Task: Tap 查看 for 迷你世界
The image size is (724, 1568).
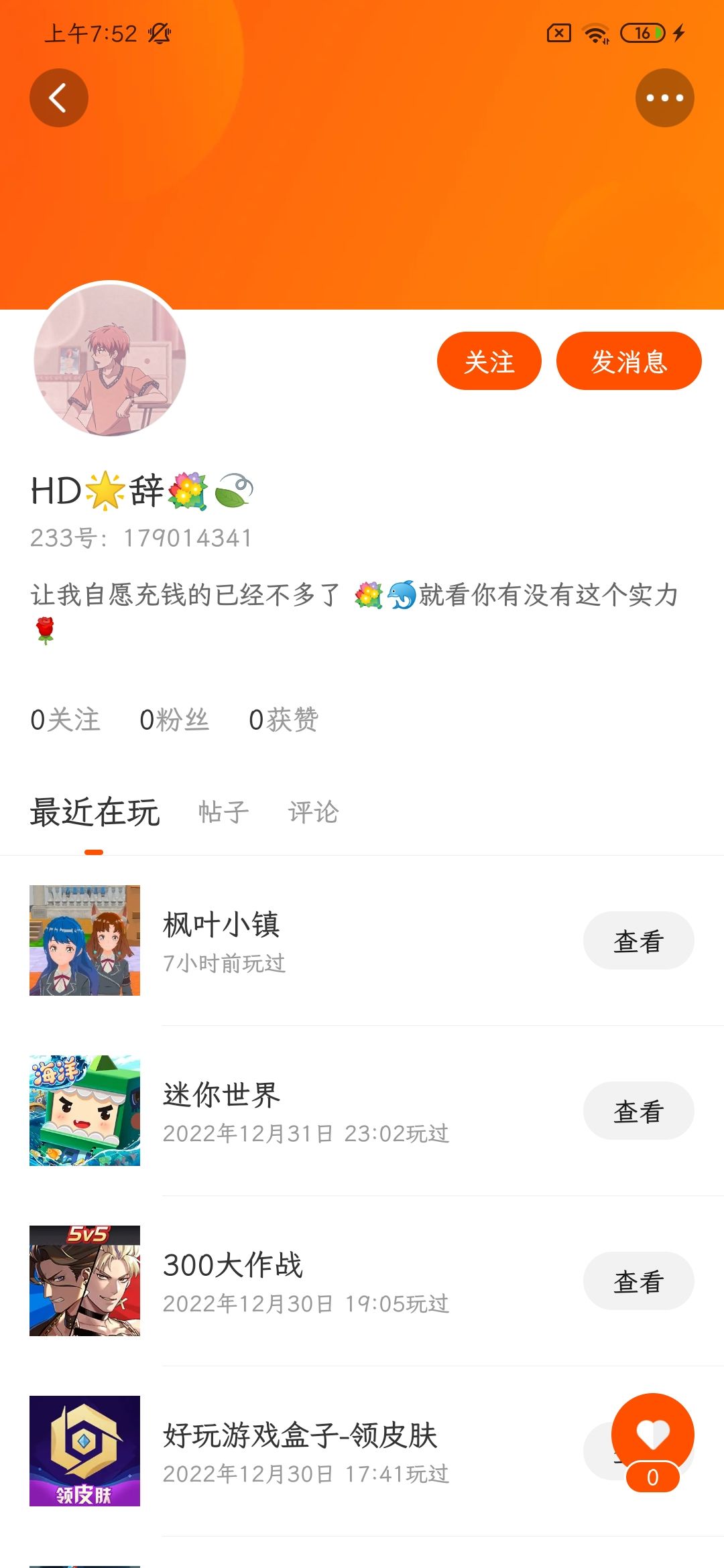Action: 638,1111
